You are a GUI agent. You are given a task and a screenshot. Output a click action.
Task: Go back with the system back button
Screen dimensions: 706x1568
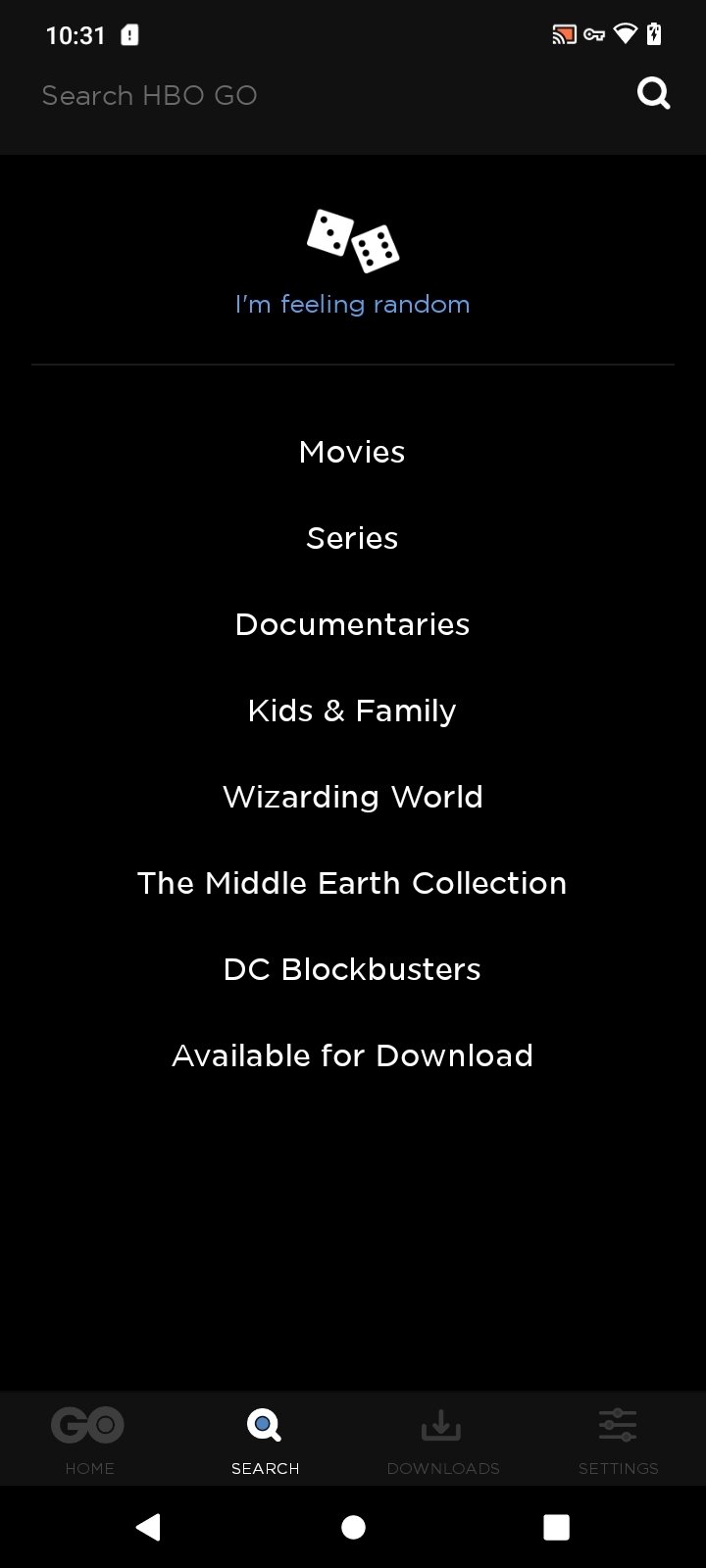[x=148, y=1527]
